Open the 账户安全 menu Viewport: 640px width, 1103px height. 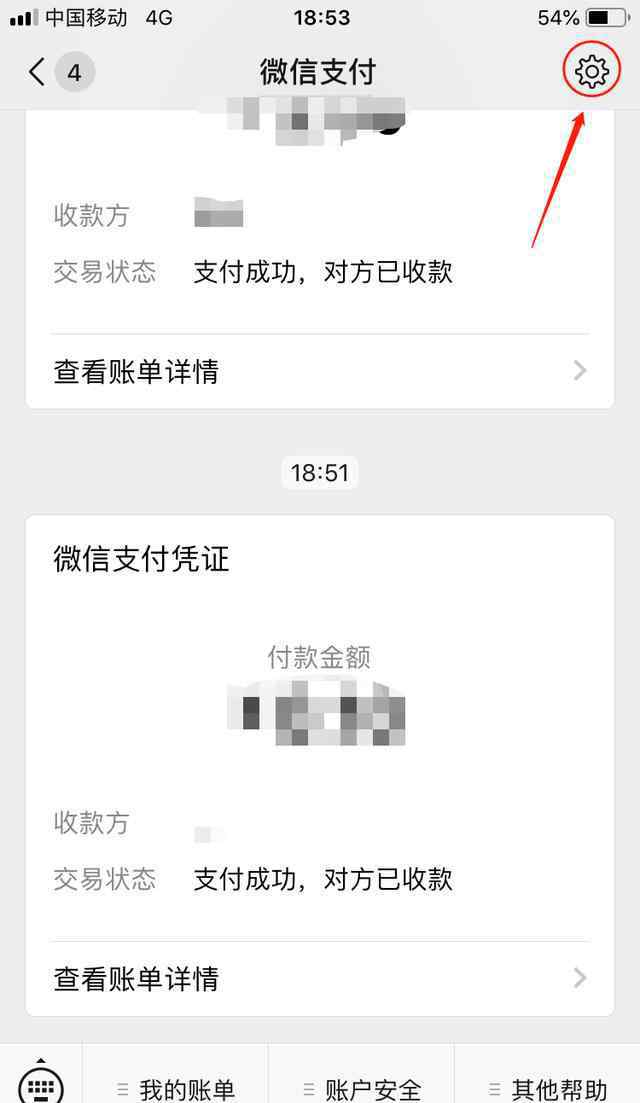361,1087
